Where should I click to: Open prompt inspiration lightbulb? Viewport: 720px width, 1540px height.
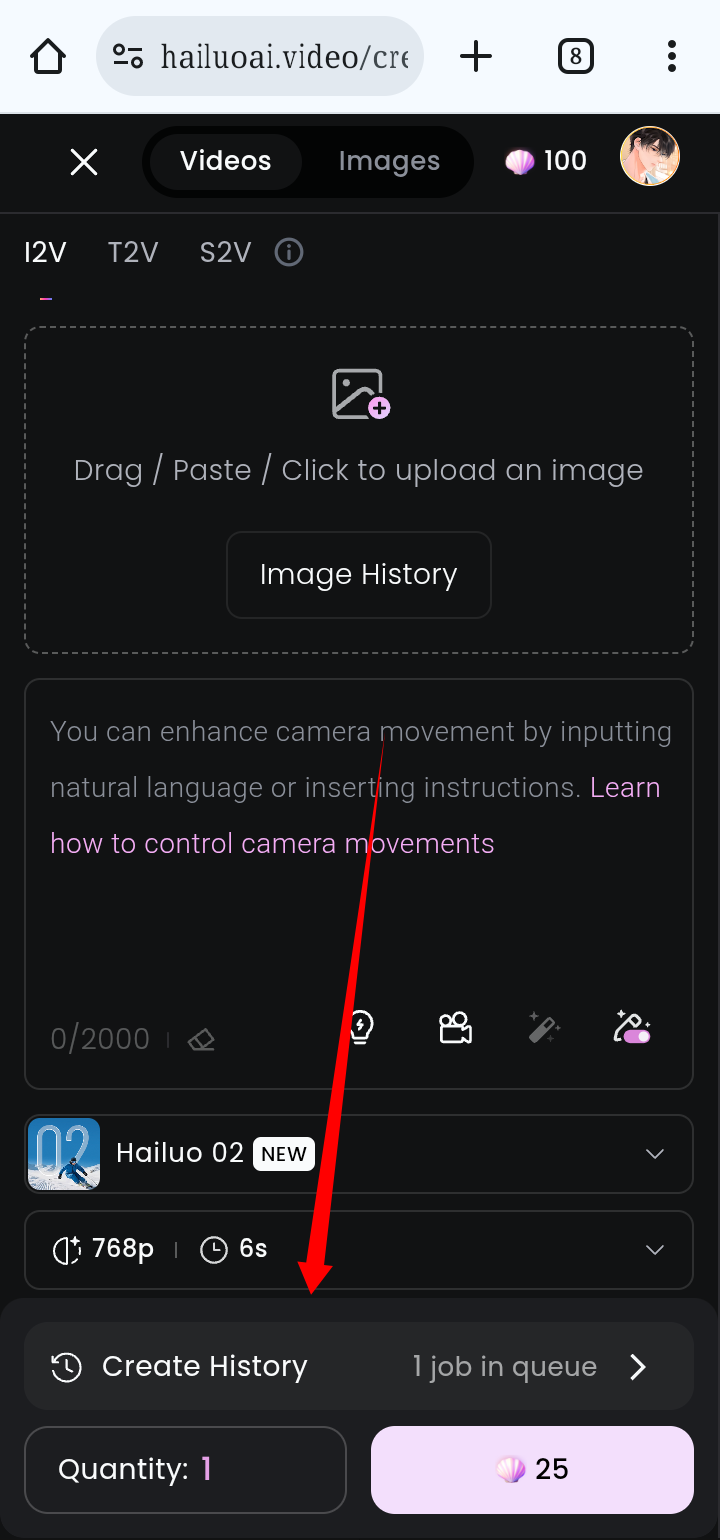pyautogui.click(x=360, y=1028)
